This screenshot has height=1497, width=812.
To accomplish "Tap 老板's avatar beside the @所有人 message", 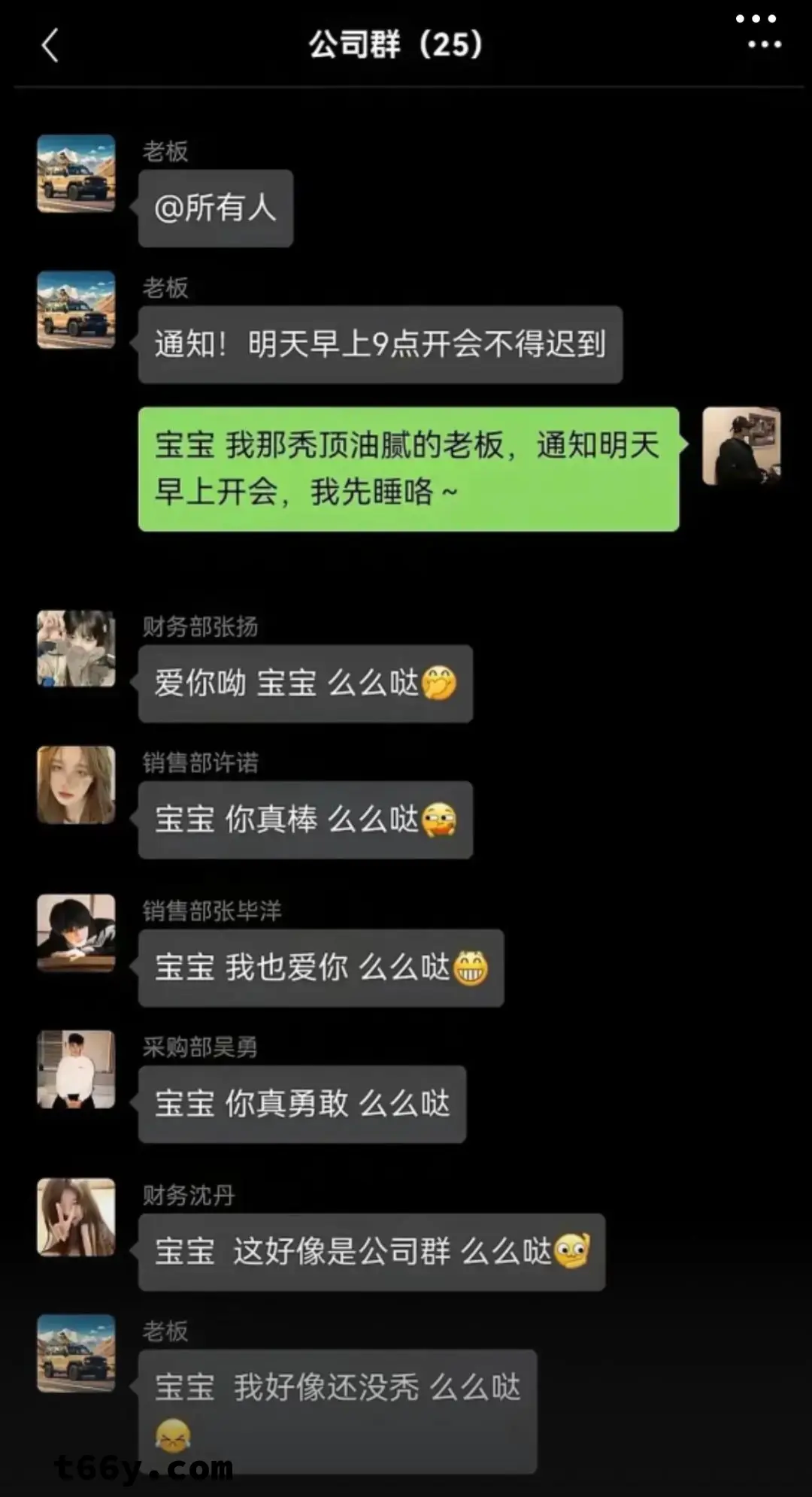I will coord(76,174).
